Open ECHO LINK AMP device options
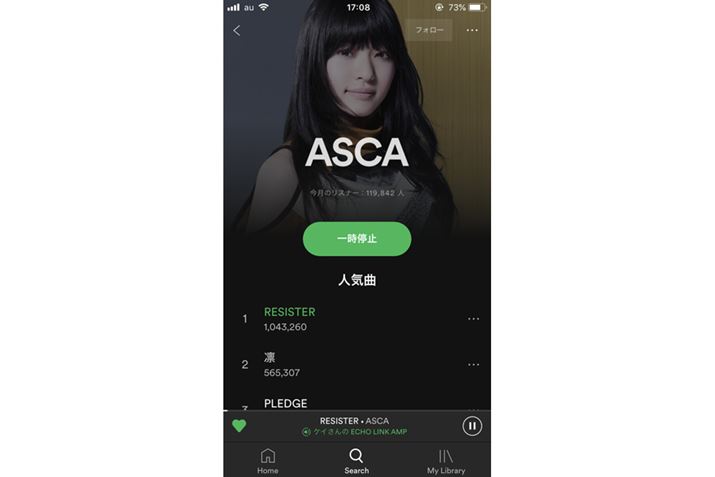The height and width of the screenshot is (477, 715). click(x=356, y=432)
